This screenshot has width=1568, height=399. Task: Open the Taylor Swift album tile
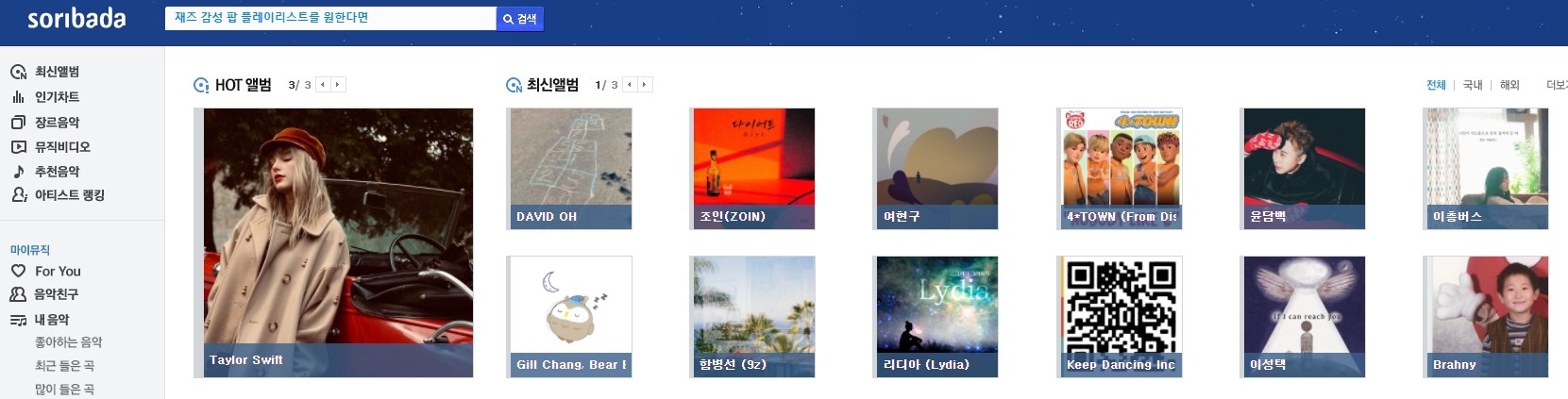(x=338, y=242)
